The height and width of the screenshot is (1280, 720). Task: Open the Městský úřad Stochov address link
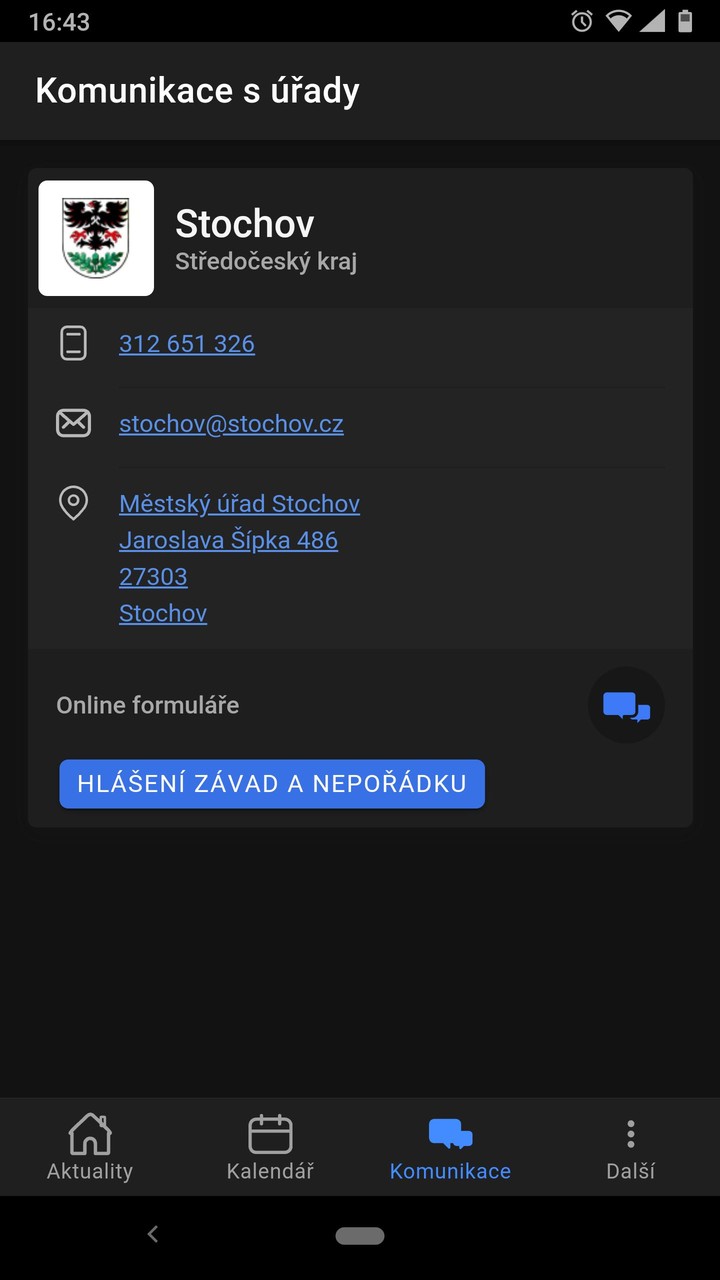pos(239,504)
